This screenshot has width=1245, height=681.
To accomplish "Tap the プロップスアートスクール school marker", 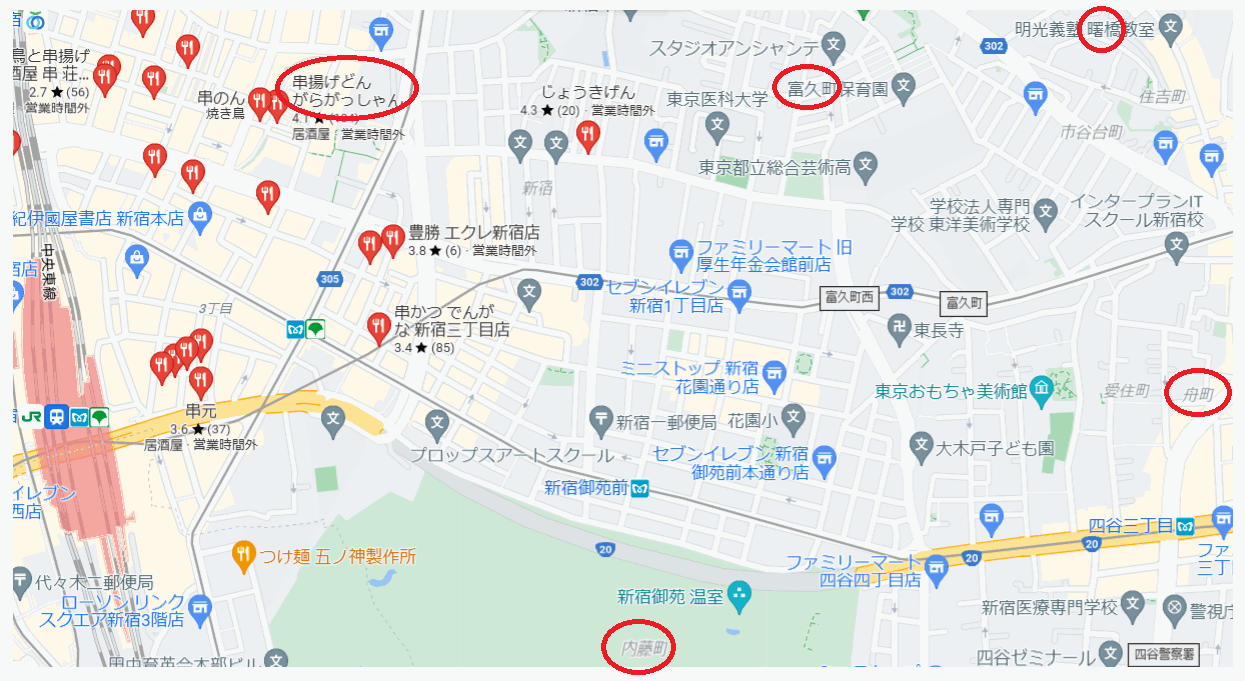I will 436,425.
